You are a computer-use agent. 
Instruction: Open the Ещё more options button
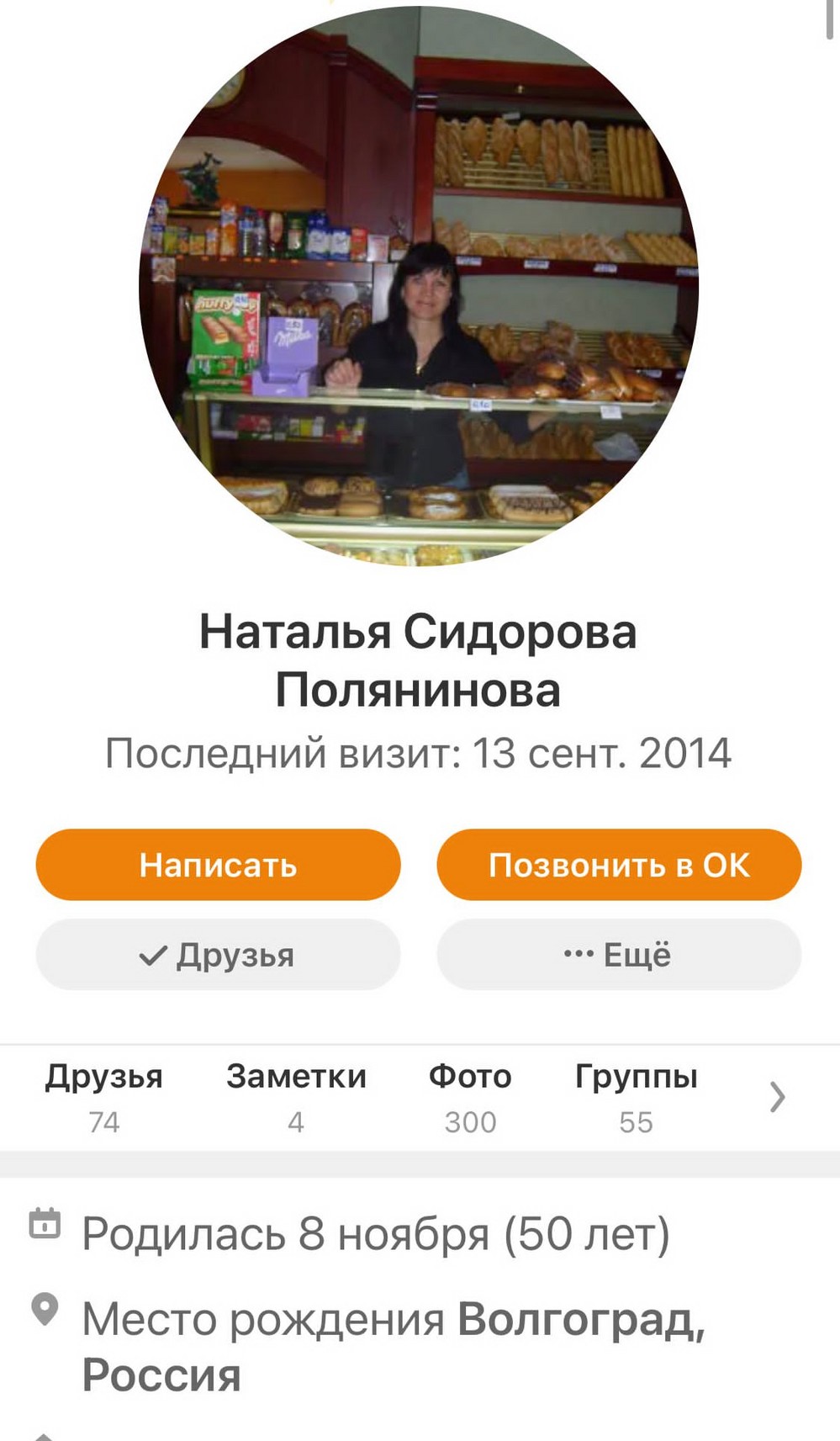[x=619, y=955]
